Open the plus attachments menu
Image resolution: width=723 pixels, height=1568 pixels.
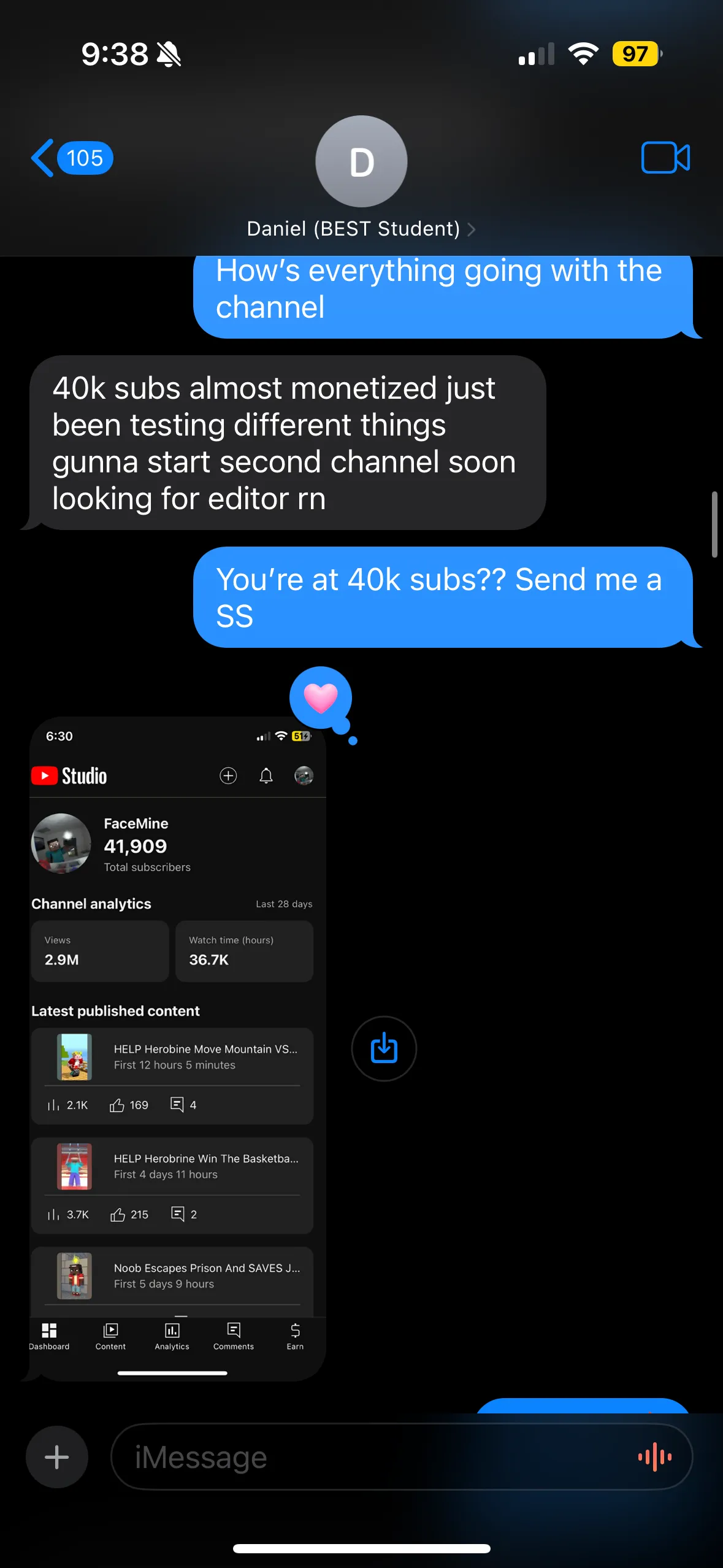click(57, 1457)
